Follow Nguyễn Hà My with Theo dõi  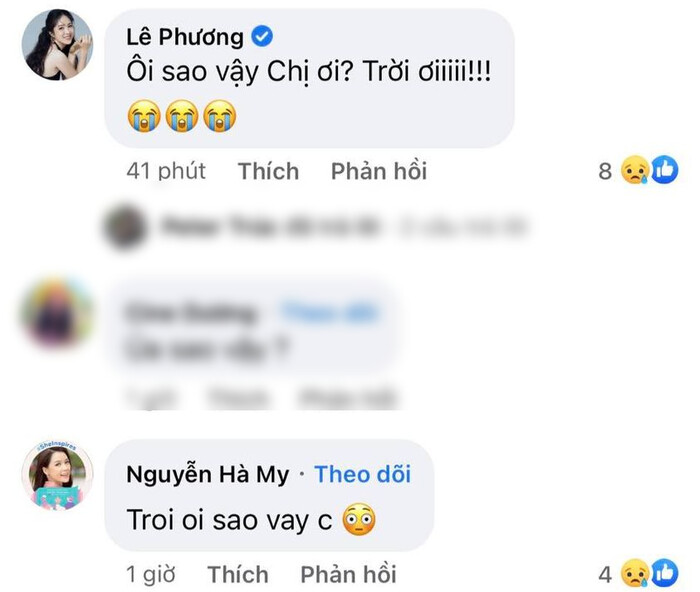362,474
